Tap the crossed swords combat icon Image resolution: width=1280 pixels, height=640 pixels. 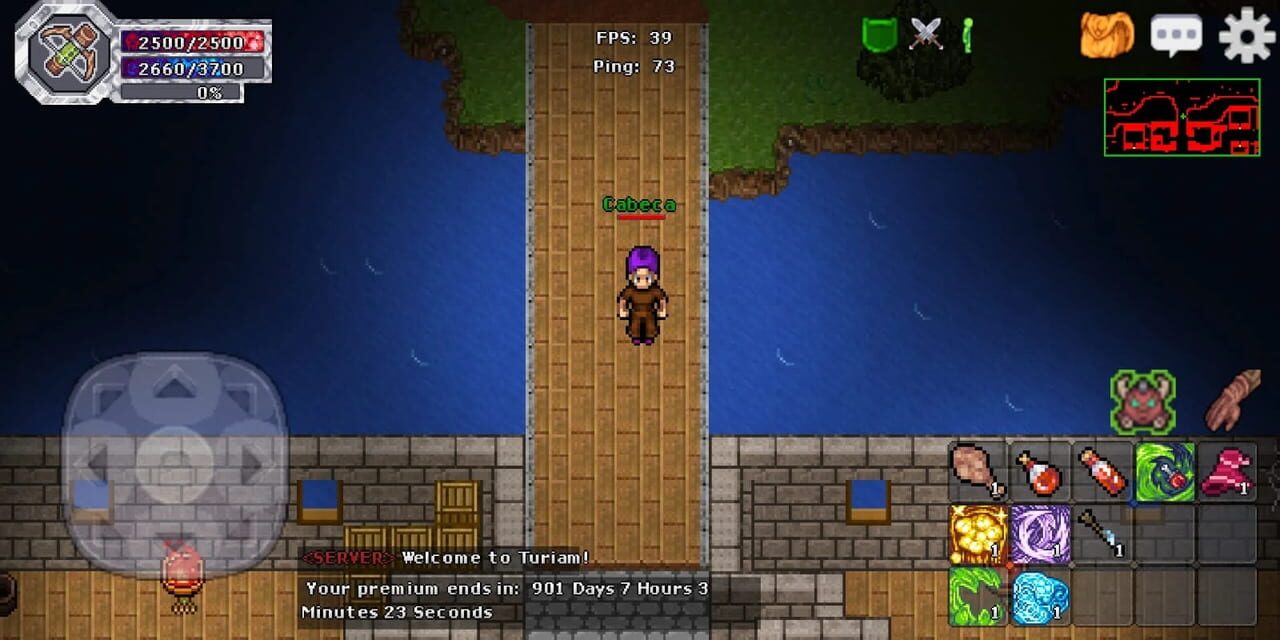[926, 34]
